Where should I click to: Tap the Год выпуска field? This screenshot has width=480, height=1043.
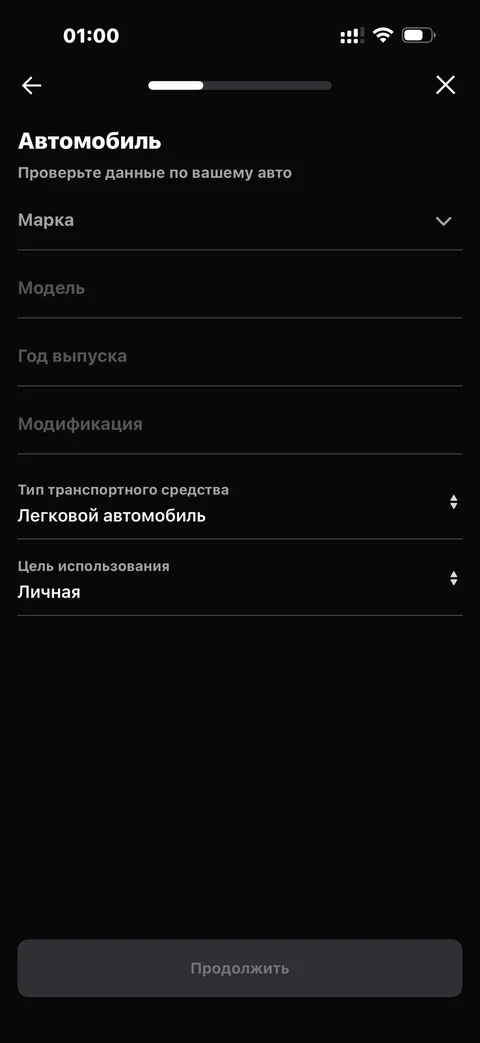(x=239, y=356)
